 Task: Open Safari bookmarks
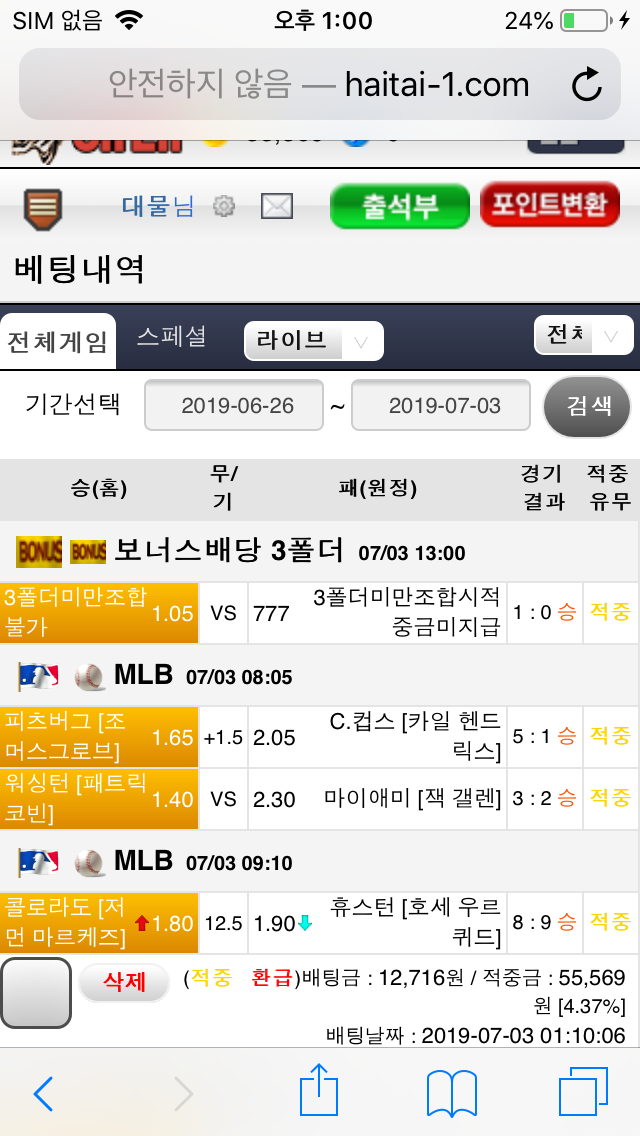click(x=451, y=1093)
